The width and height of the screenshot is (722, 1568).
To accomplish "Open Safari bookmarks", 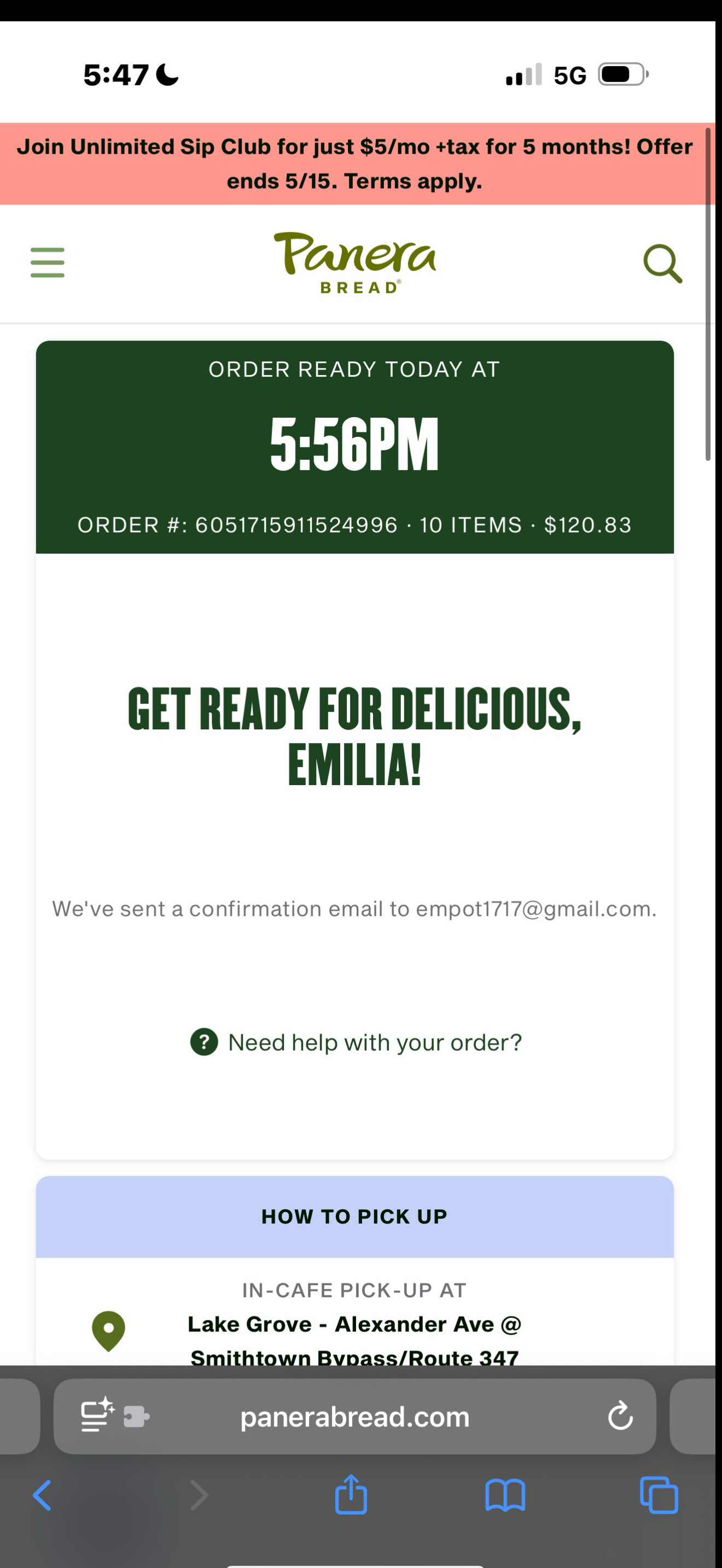I will coord(505,1495).
